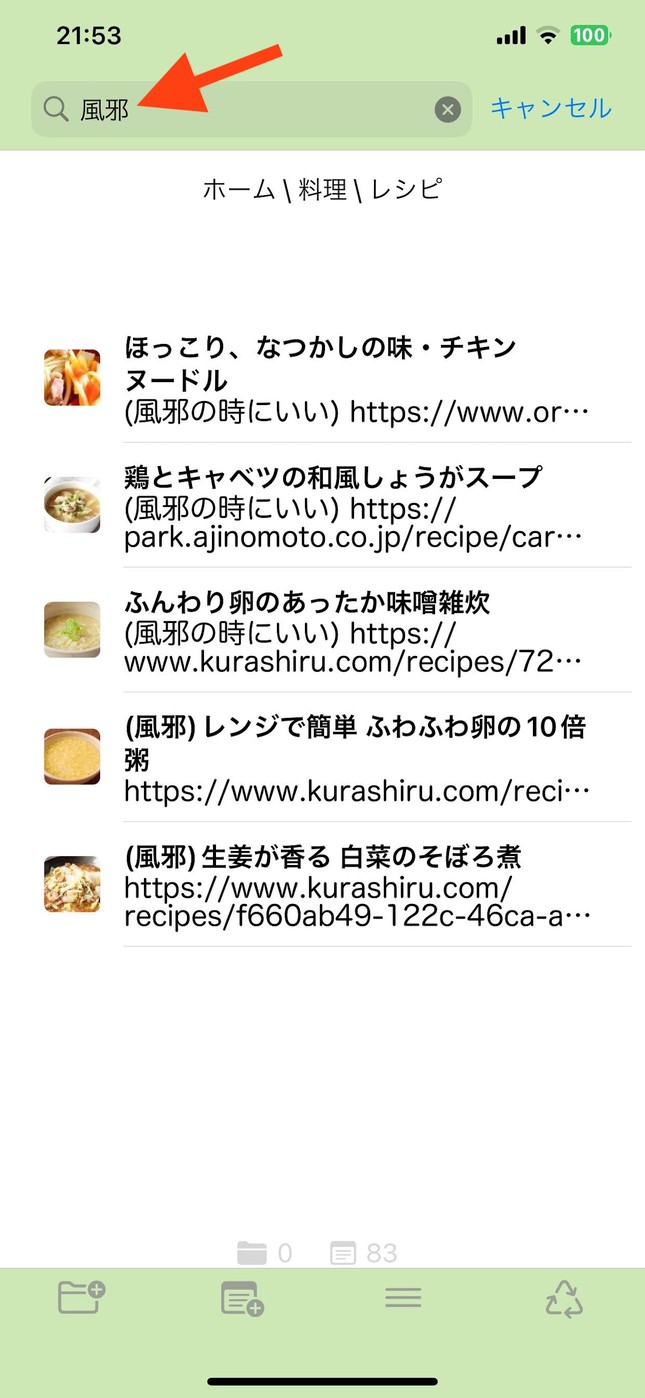This screenshot has height=1398, width=645.
Task: Tap the search field containing 風邪
Action: (250, 109)
